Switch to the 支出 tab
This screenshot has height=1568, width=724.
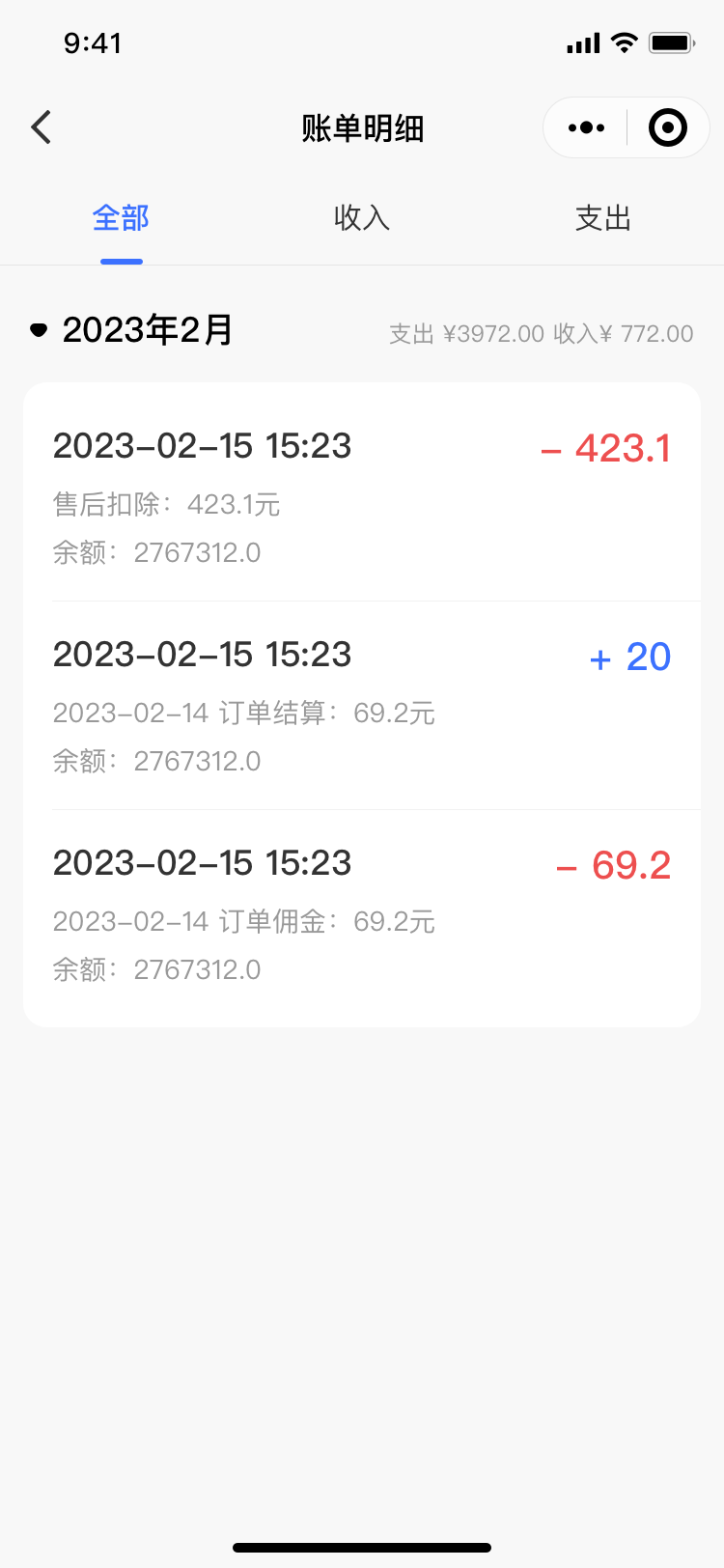tap(603, 218)
